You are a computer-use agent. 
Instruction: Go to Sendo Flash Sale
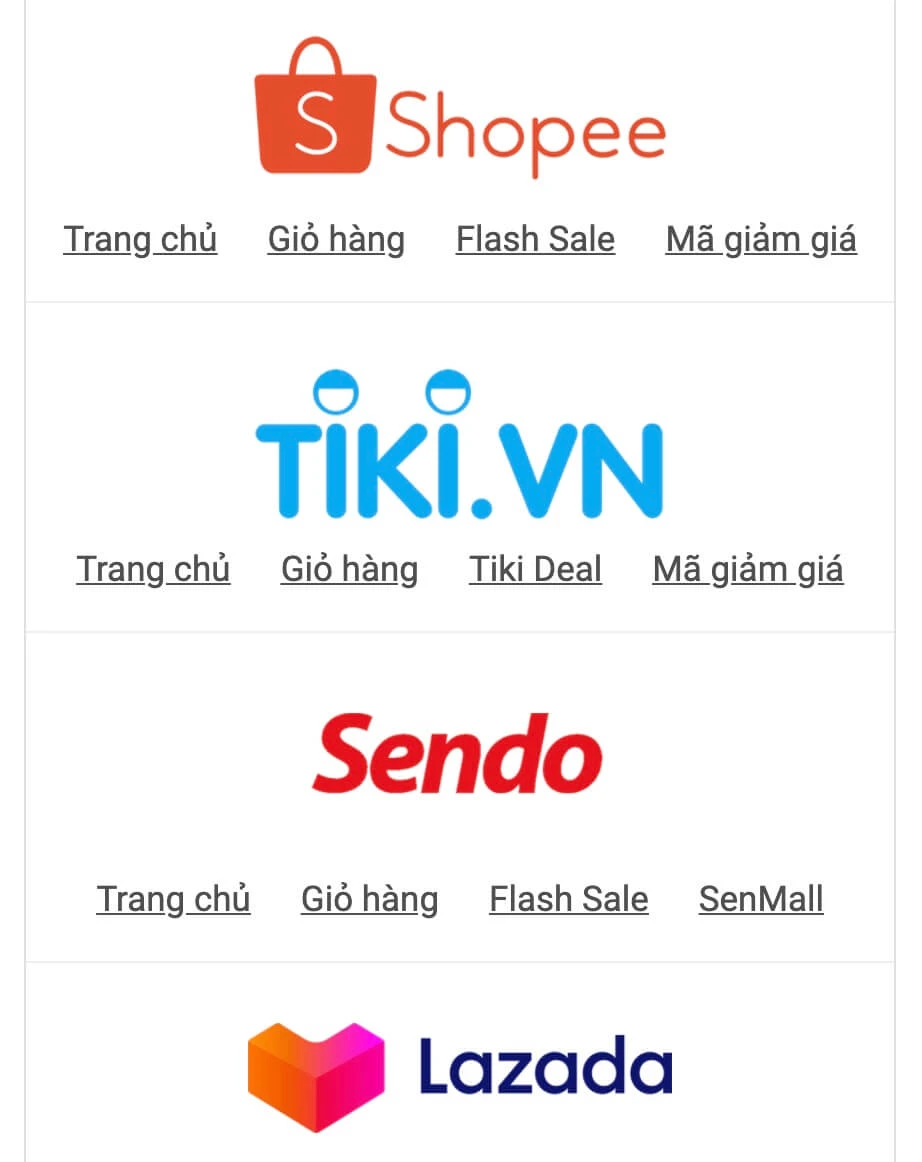pos(568,900)
